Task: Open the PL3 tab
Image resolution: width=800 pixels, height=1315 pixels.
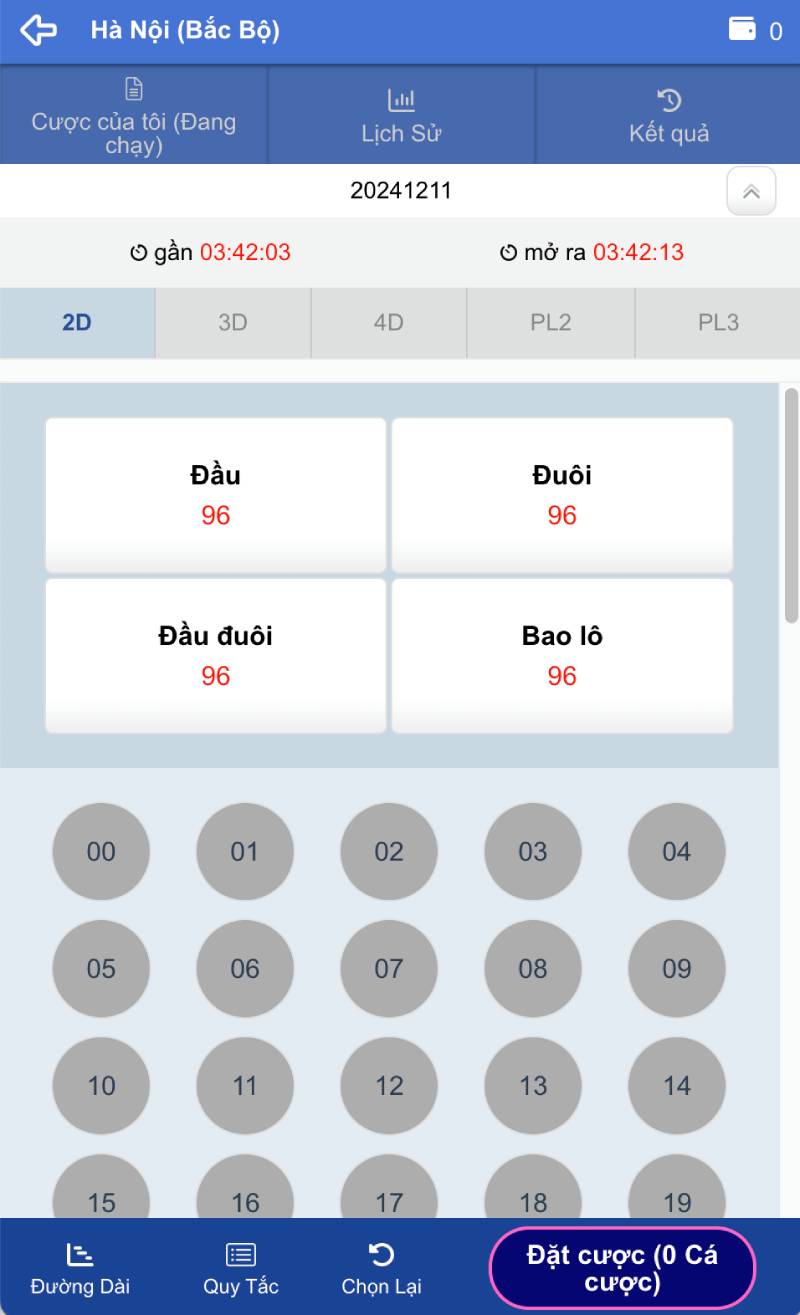Action: (x=717, y=322)
